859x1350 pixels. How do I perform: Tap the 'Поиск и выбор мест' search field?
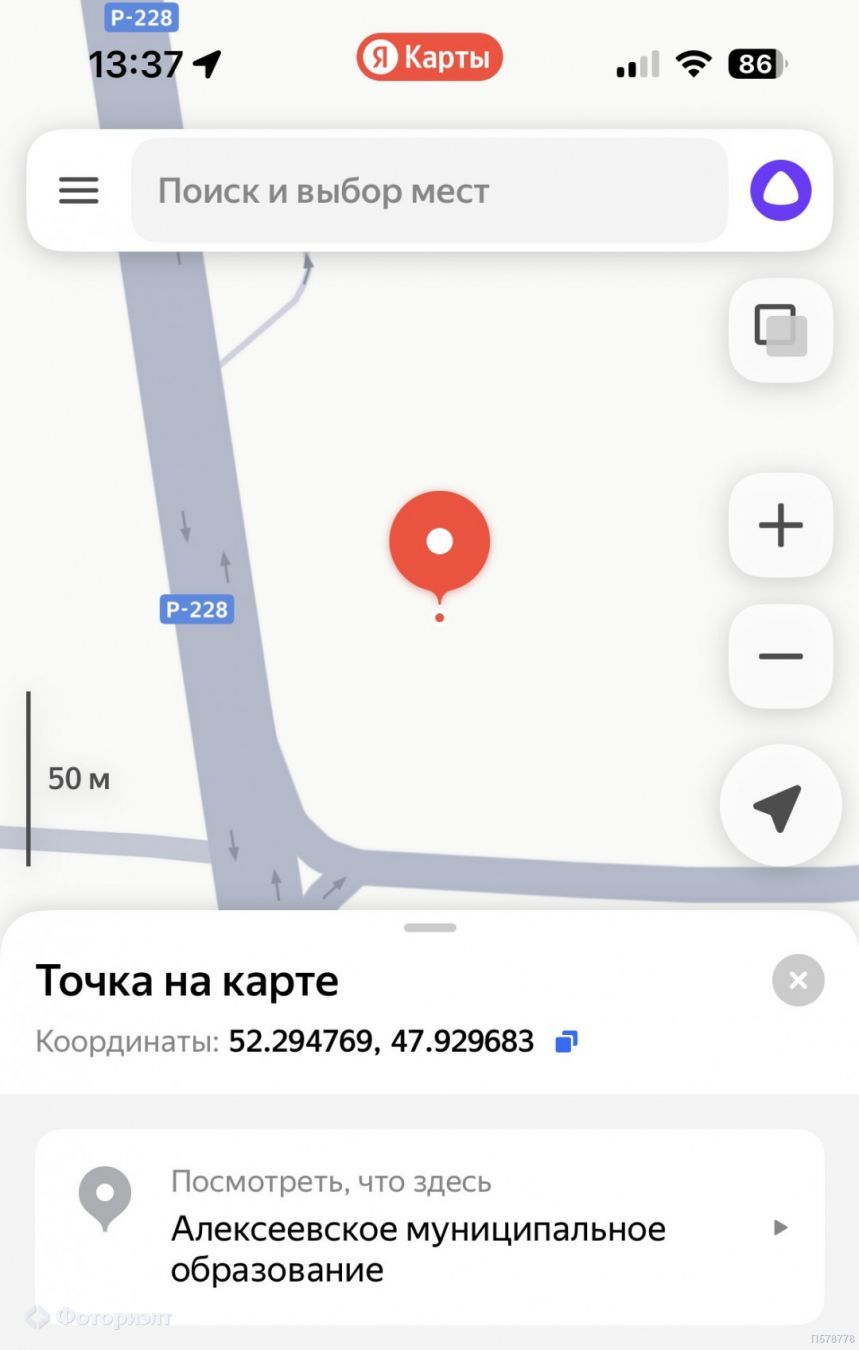[x=430, y=190]
